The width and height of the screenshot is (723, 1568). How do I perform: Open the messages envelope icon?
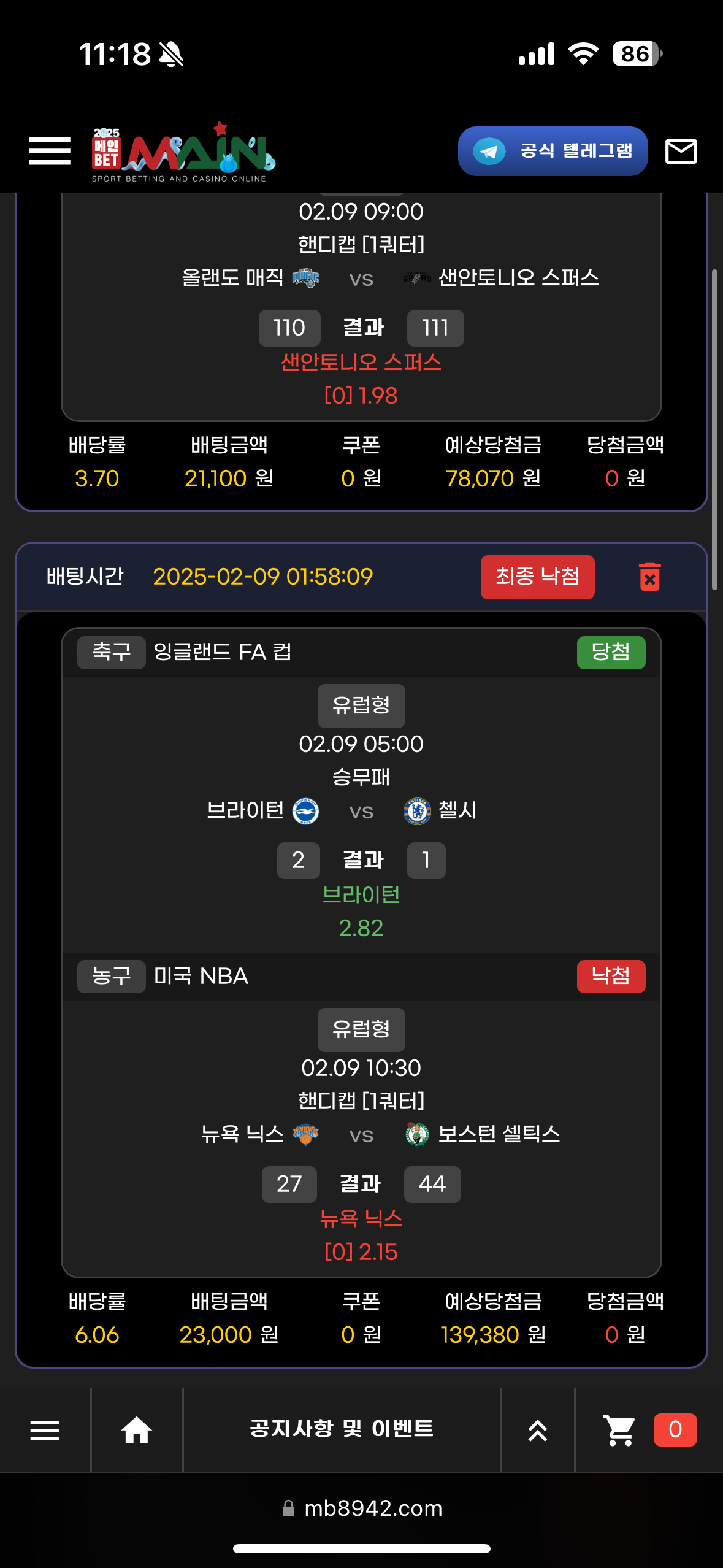(681, 151)
